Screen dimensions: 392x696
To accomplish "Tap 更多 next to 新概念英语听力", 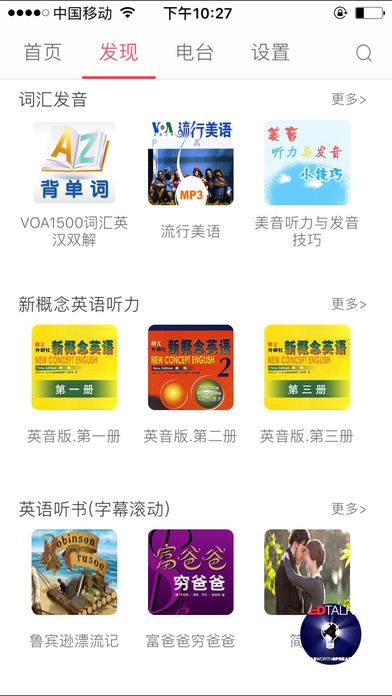I will [x=349, y=304].
